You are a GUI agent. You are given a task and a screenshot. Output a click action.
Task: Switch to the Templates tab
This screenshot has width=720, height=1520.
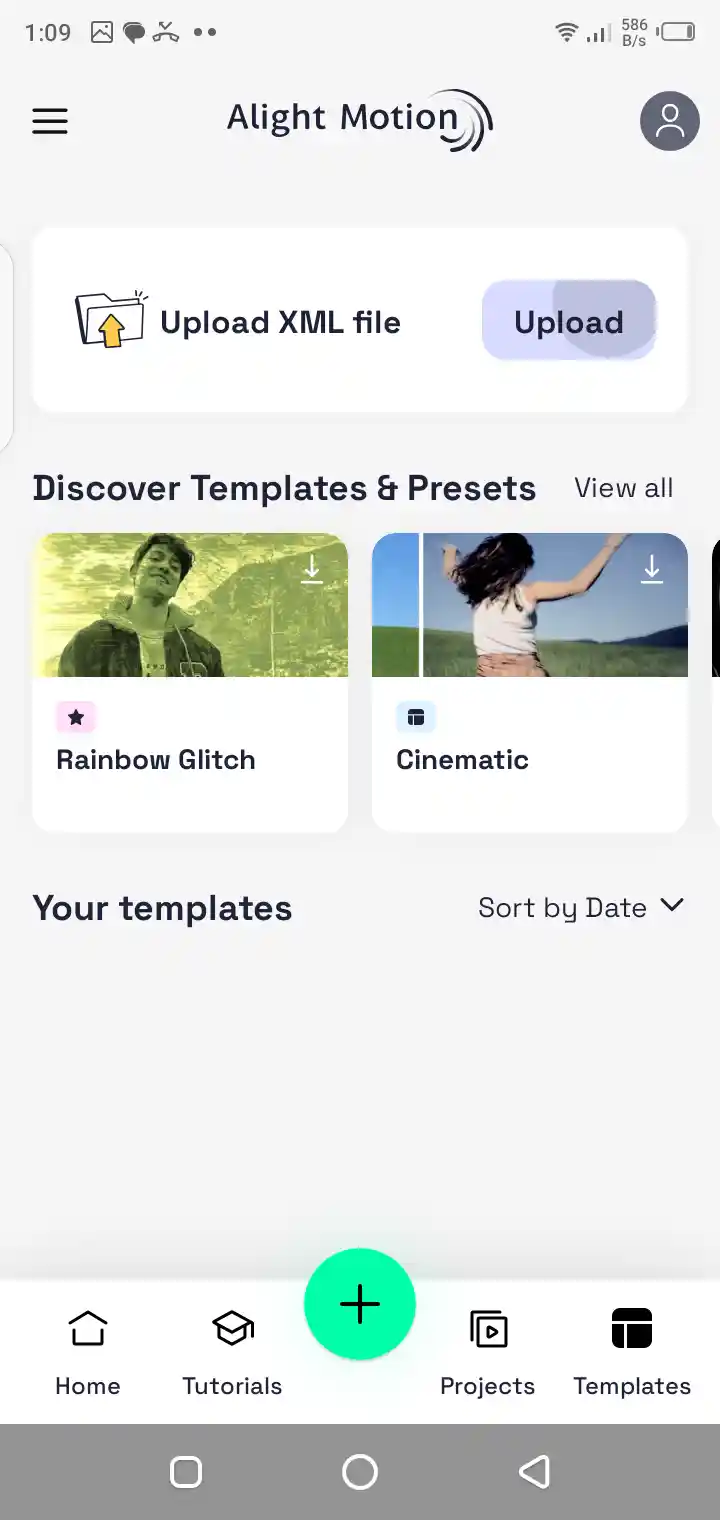631,1350
